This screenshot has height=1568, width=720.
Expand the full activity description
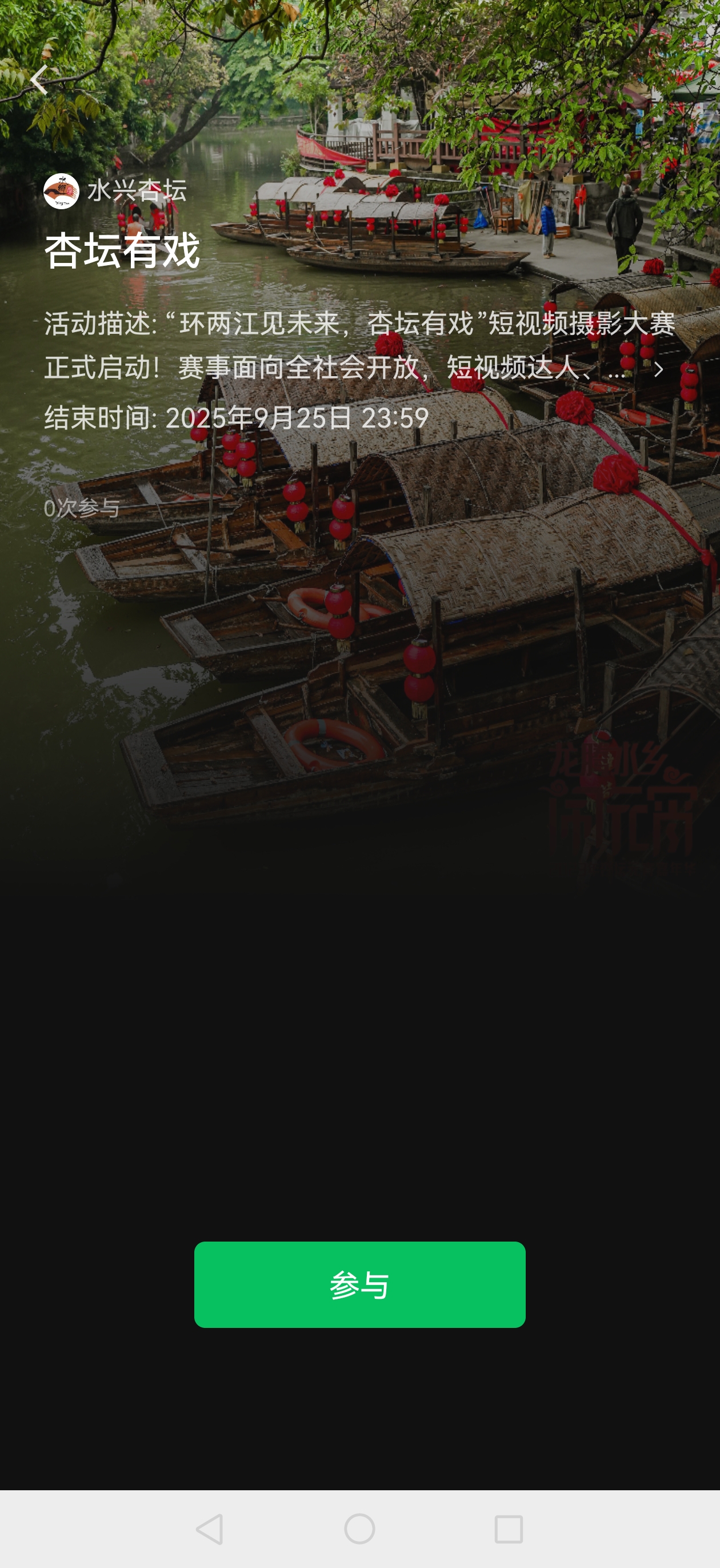coord(658,369)
